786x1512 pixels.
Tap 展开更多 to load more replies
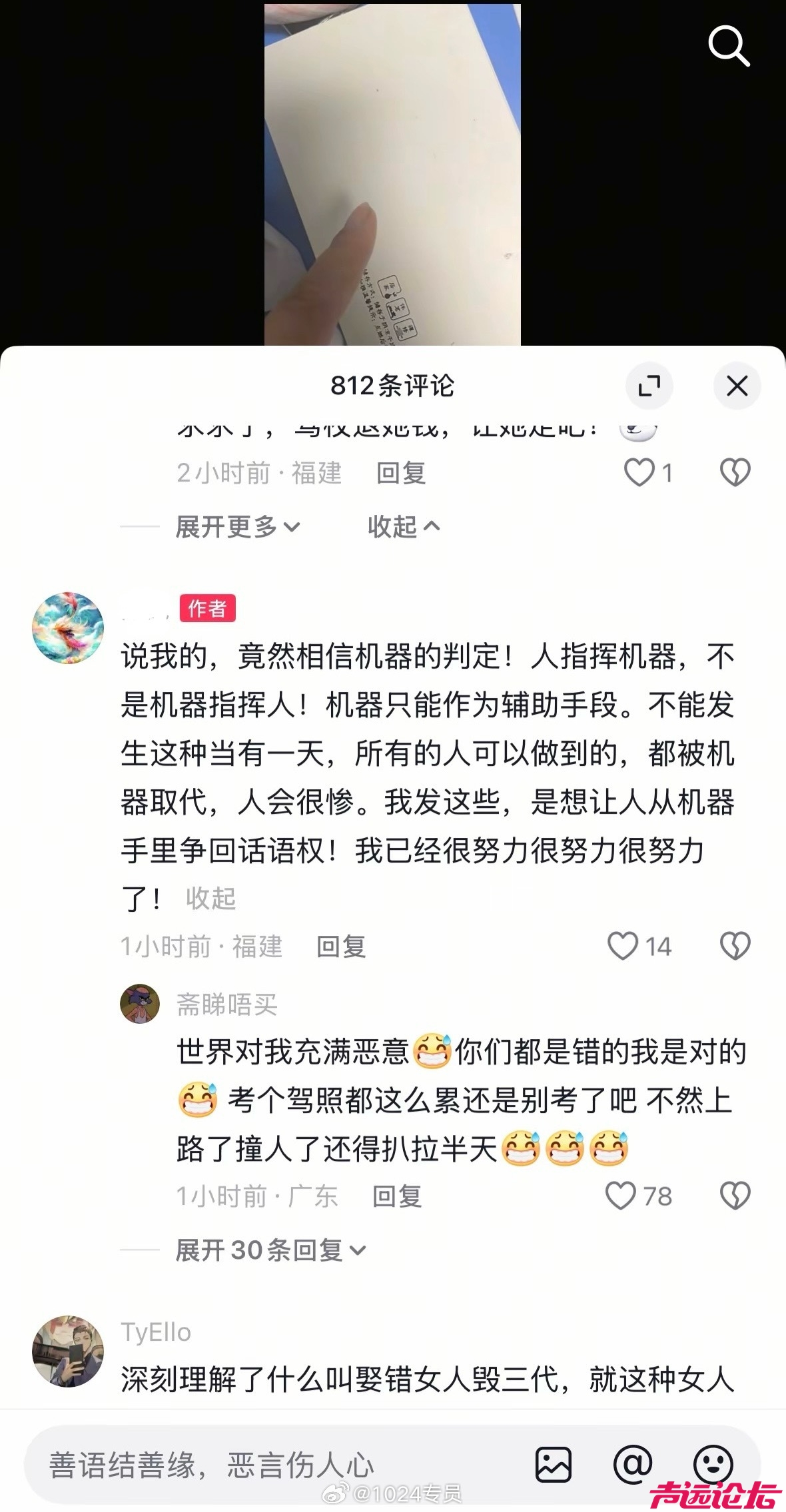(237, 527)
